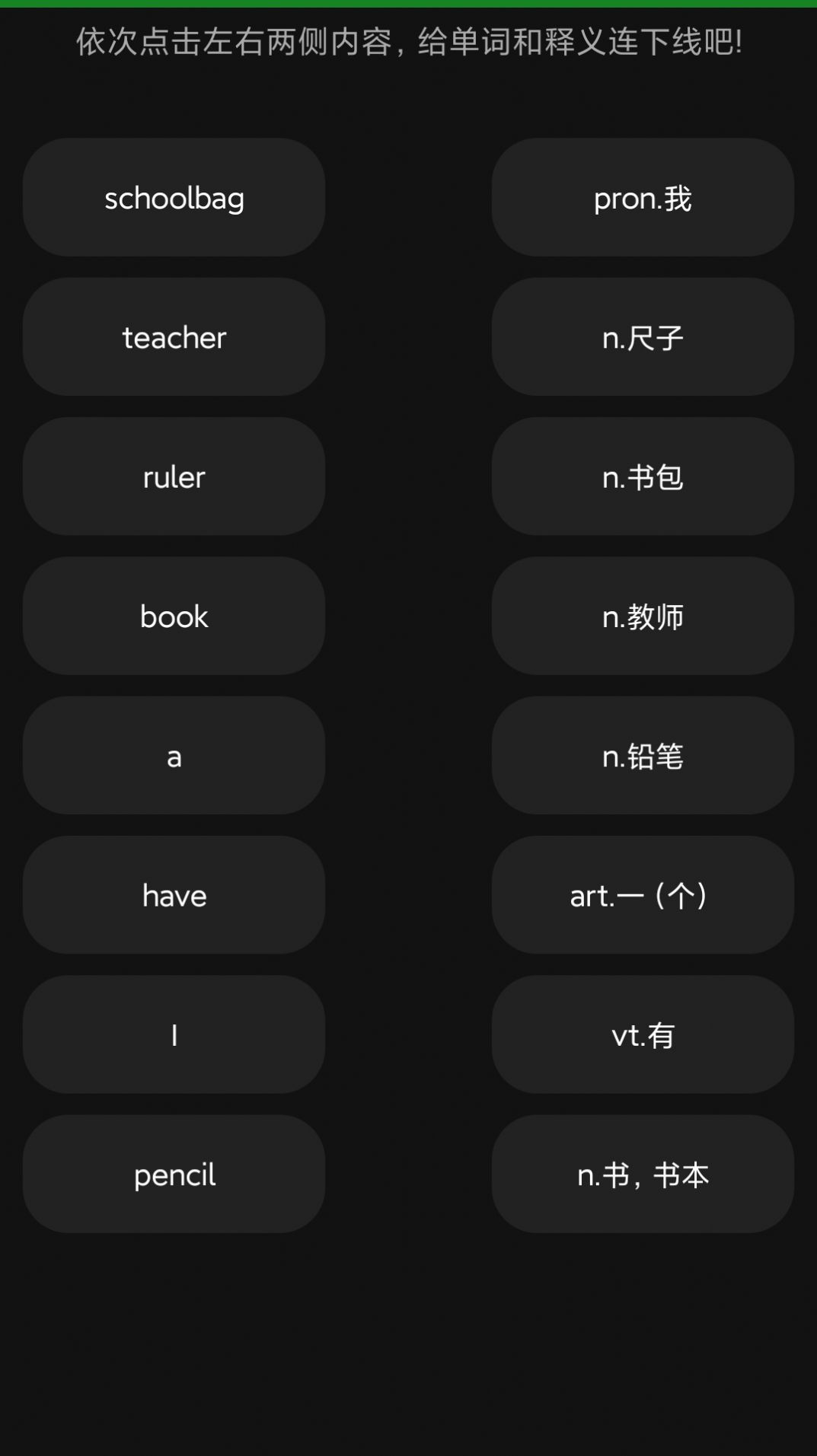The width and height of the screenshot is (817, 1456).
Task: Select the definition "n.书包"
Action: pos(642,476)
